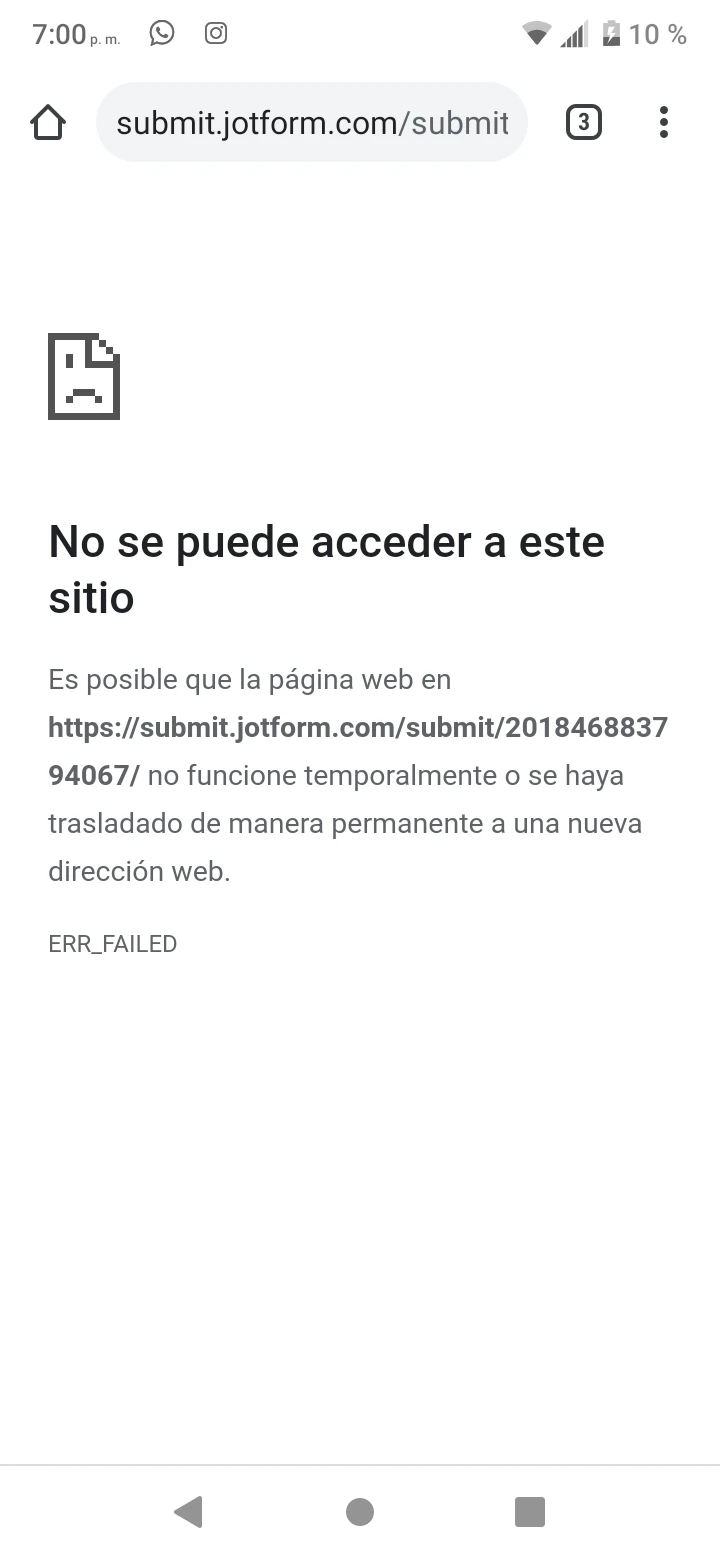Viewport: 720px width, 1560px height.
Task: Tap the 10 % battery percentage text
Action: click(x=658, y=33)
